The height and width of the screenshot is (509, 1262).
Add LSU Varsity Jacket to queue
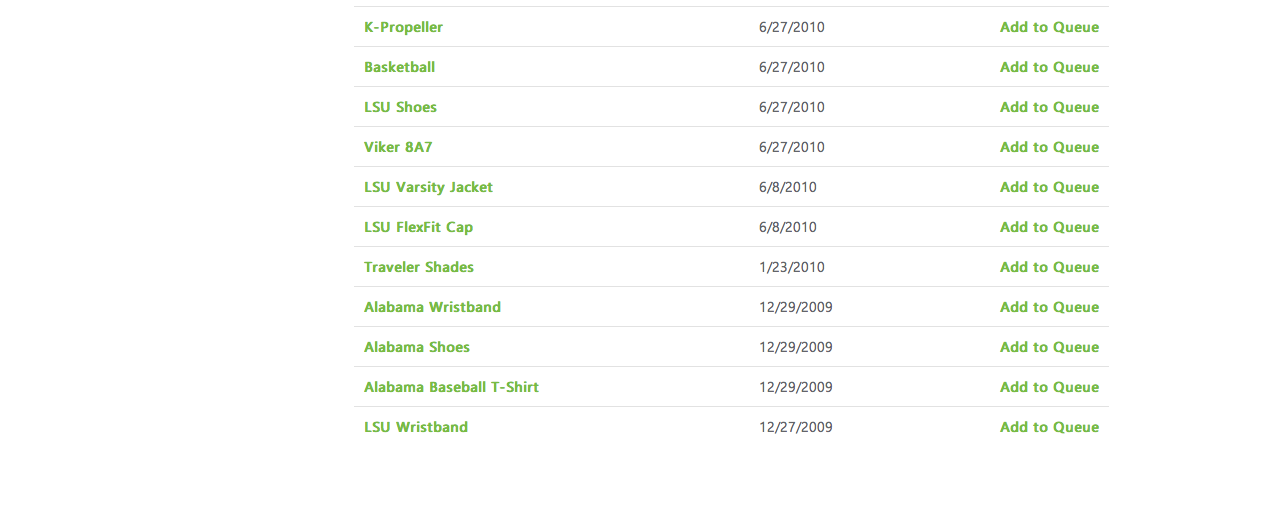click(x=1049, y=187)
